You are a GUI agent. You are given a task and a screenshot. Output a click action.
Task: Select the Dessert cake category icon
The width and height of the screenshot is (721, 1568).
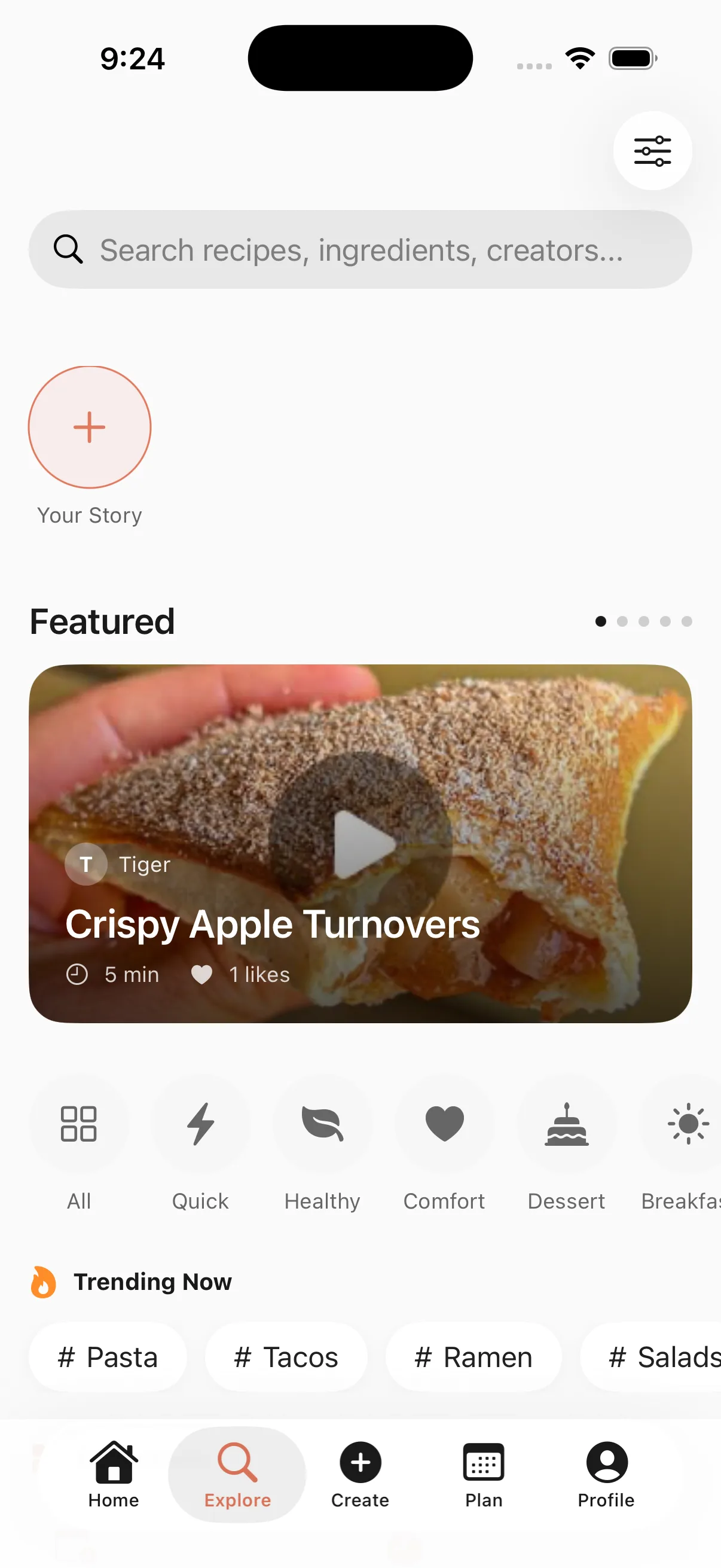[x=566, y=1123]
